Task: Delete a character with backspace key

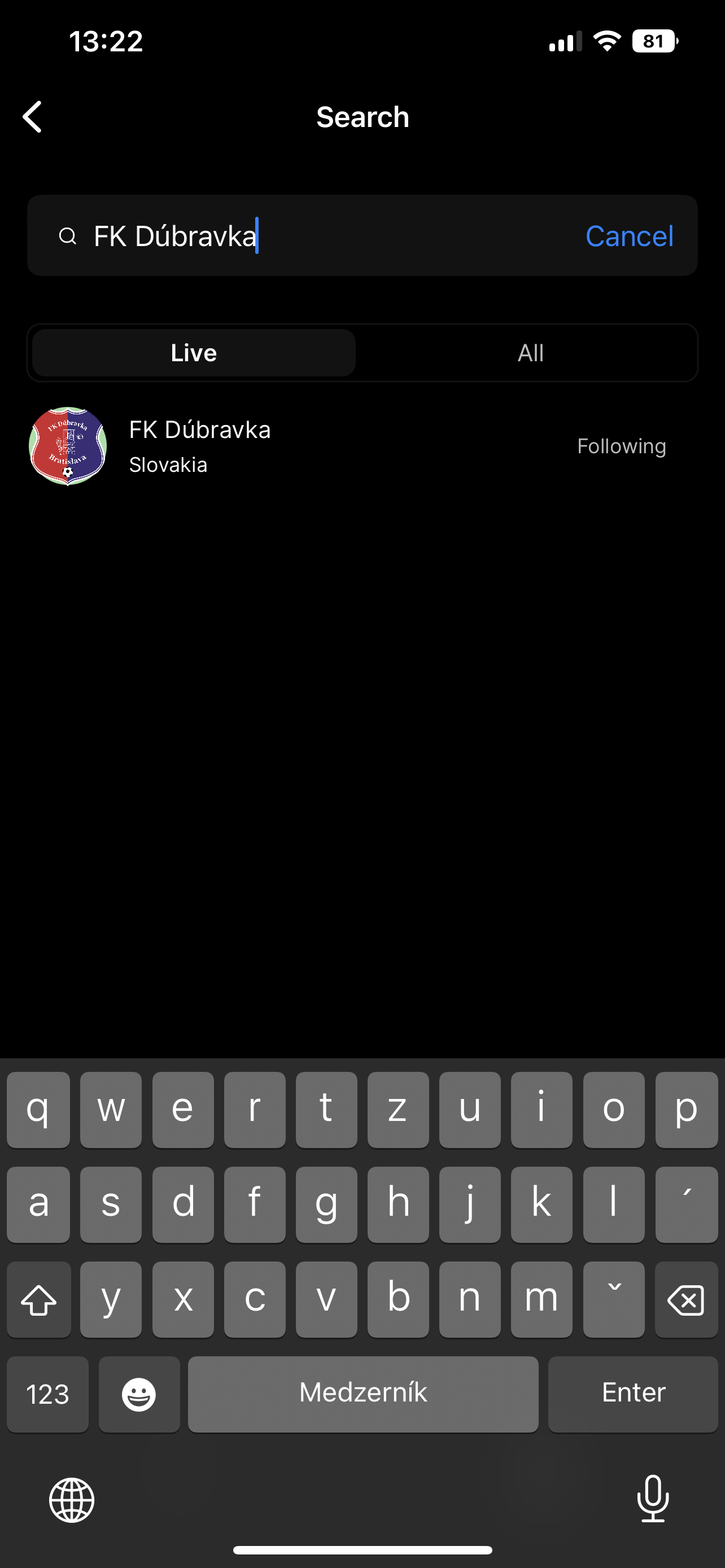Action: click(x=686, y=1299)
